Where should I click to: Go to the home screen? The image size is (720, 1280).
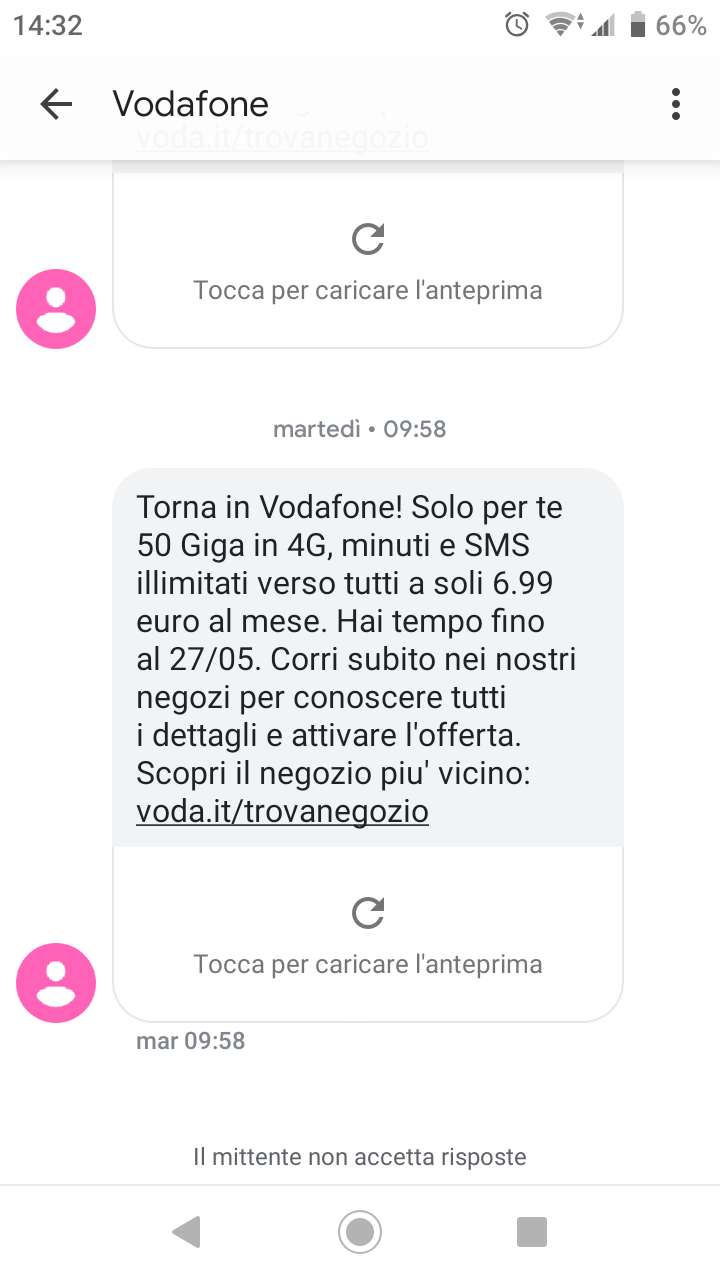[x=360, y=1232]
